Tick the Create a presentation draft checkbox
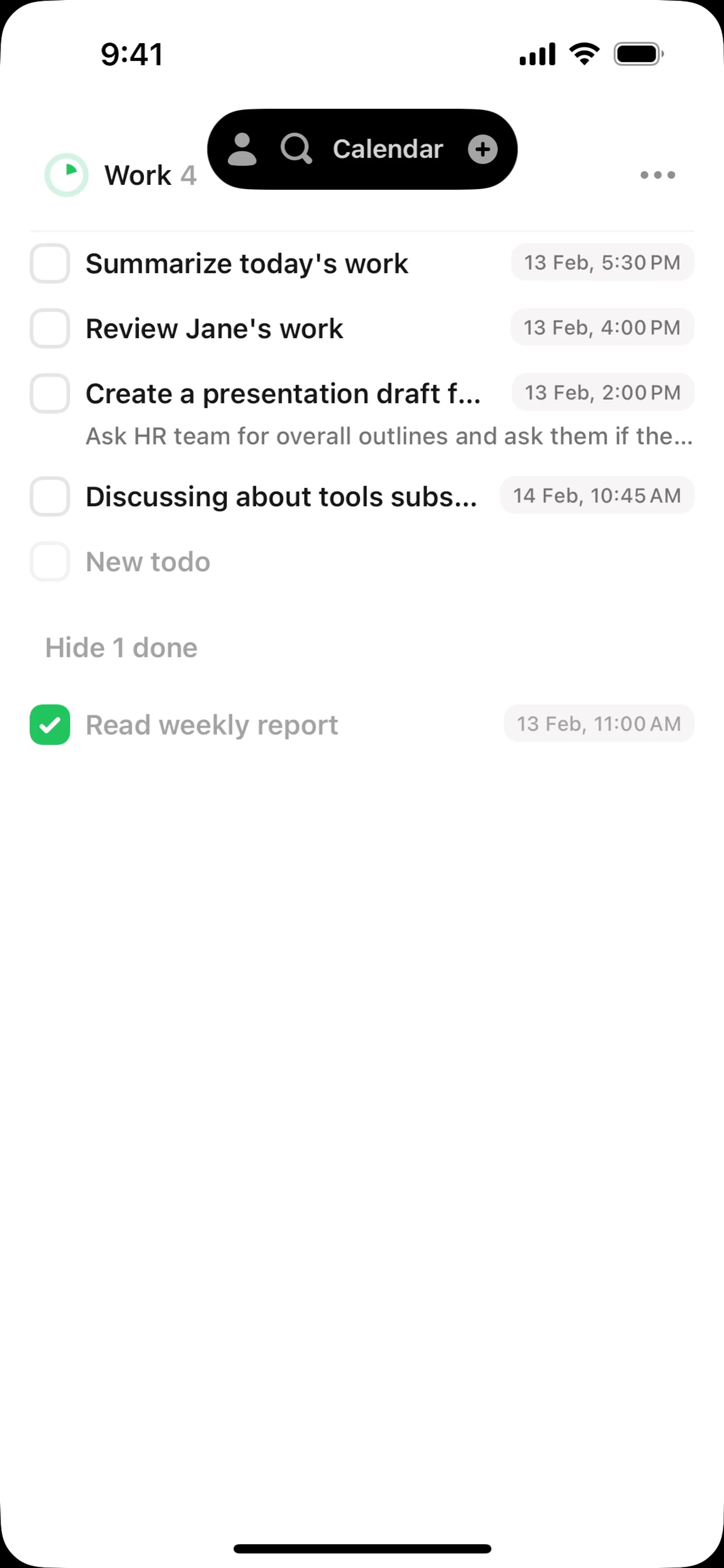 50,393
